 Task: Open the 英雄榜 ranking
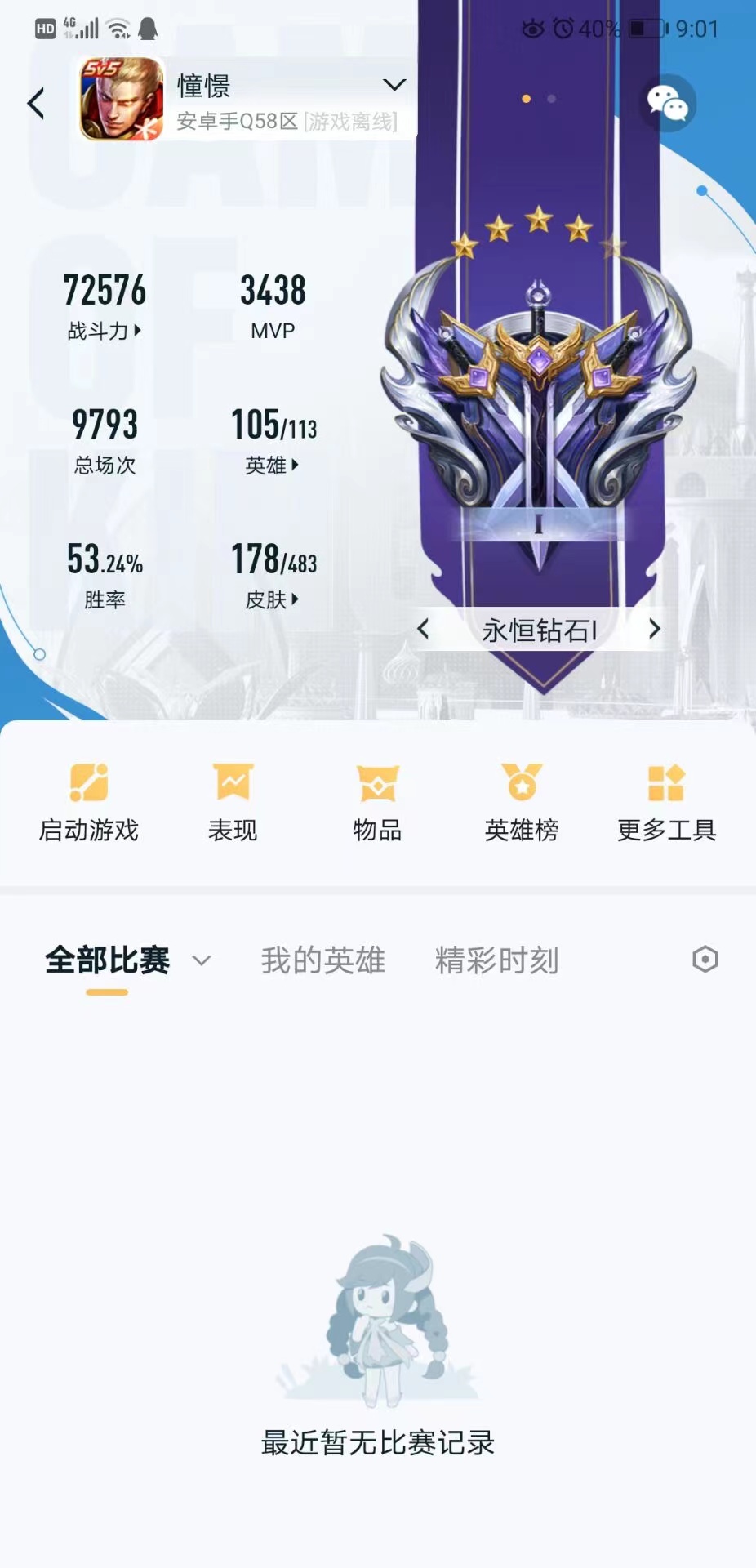(x=522, y=802)
